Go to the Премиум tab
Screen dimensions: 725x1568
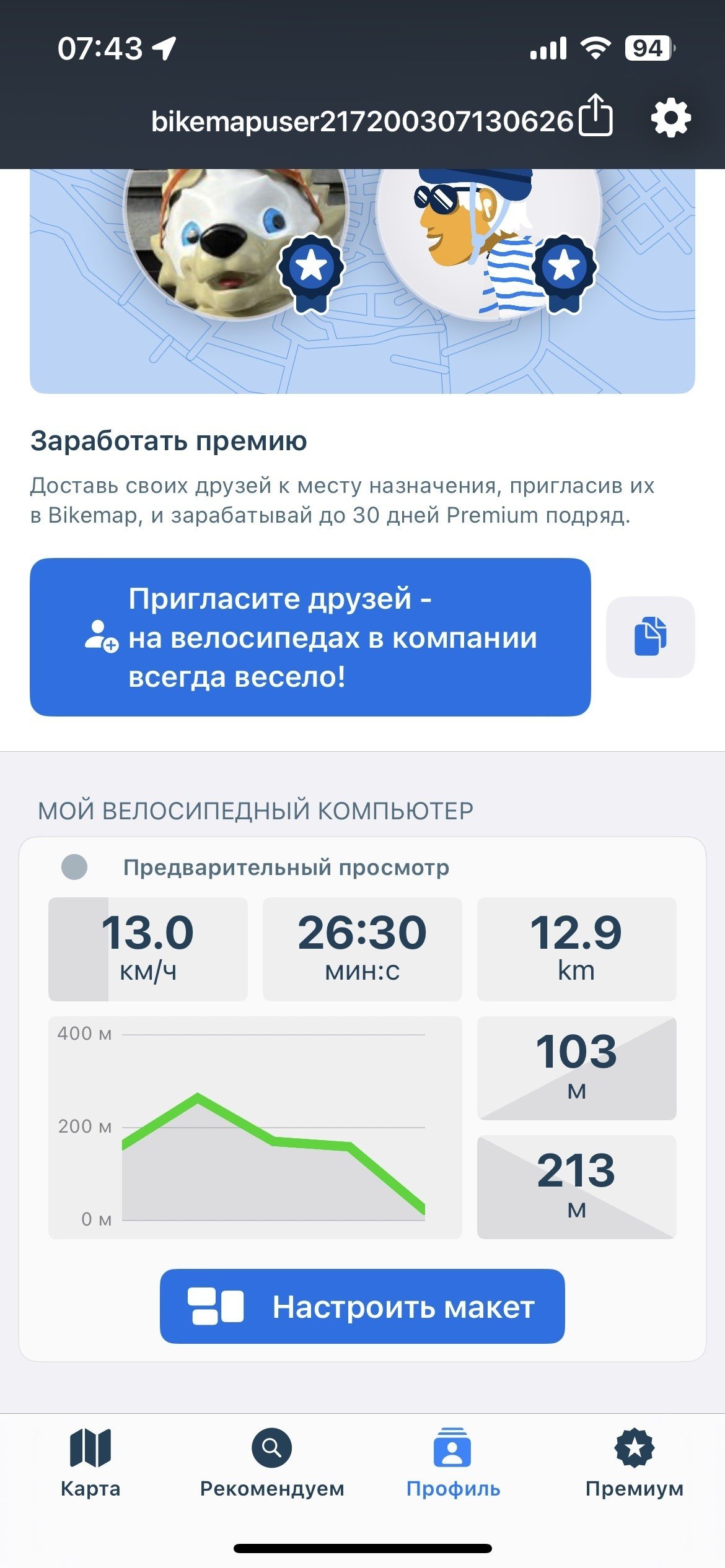coord(635,1463)
